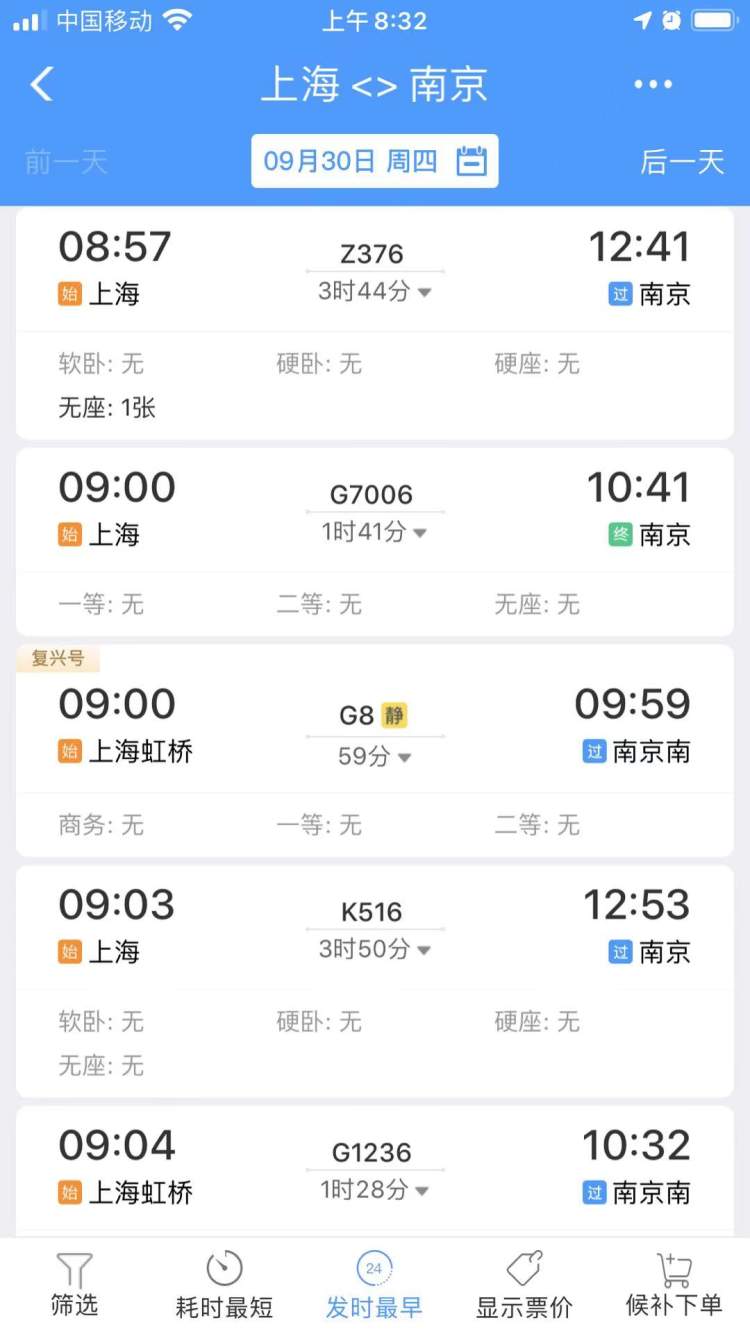Expand the 59分 stop details for G8
The width and height of the screenshot is (750, 1334).
(x=375, y=756)
